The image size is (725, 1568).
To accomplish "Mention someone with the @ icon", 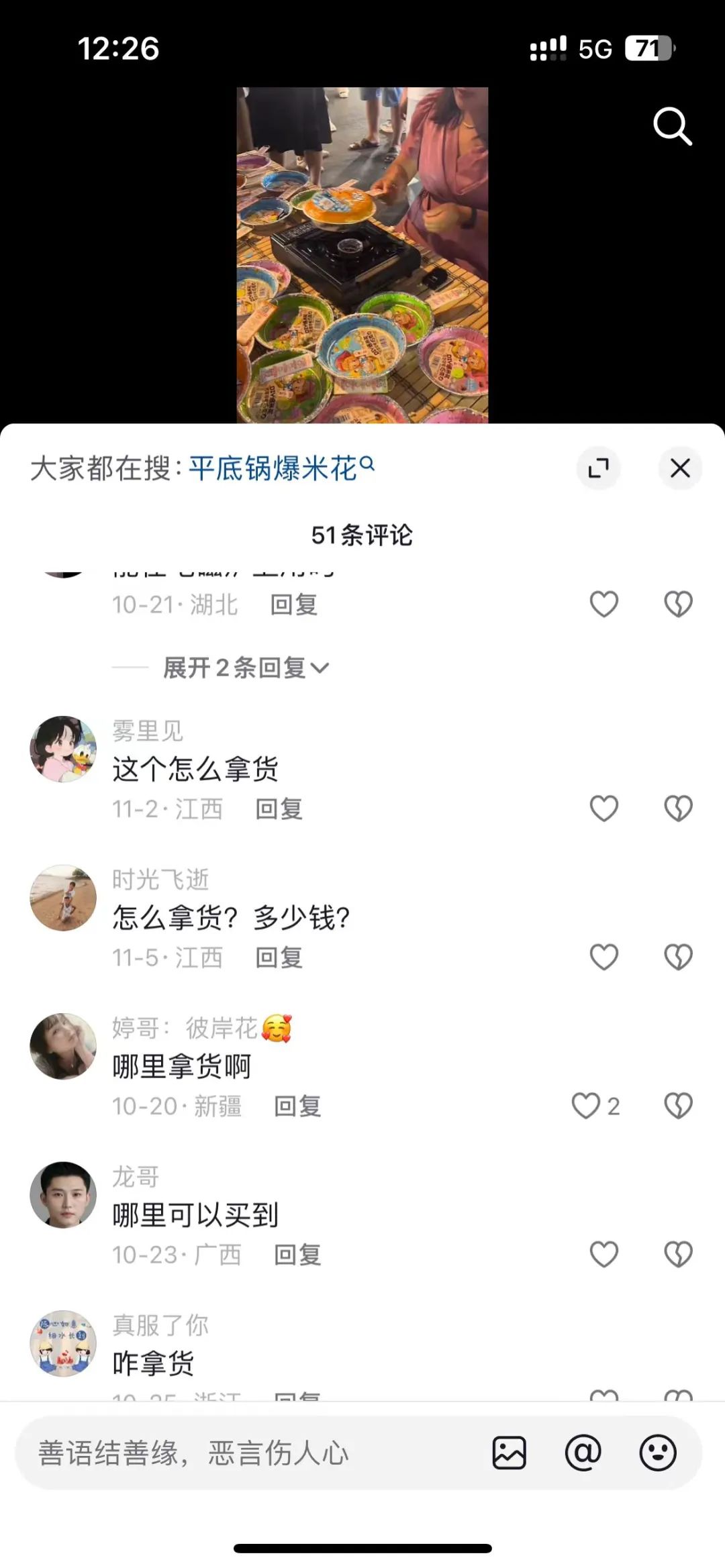I will click(583, 1453).
